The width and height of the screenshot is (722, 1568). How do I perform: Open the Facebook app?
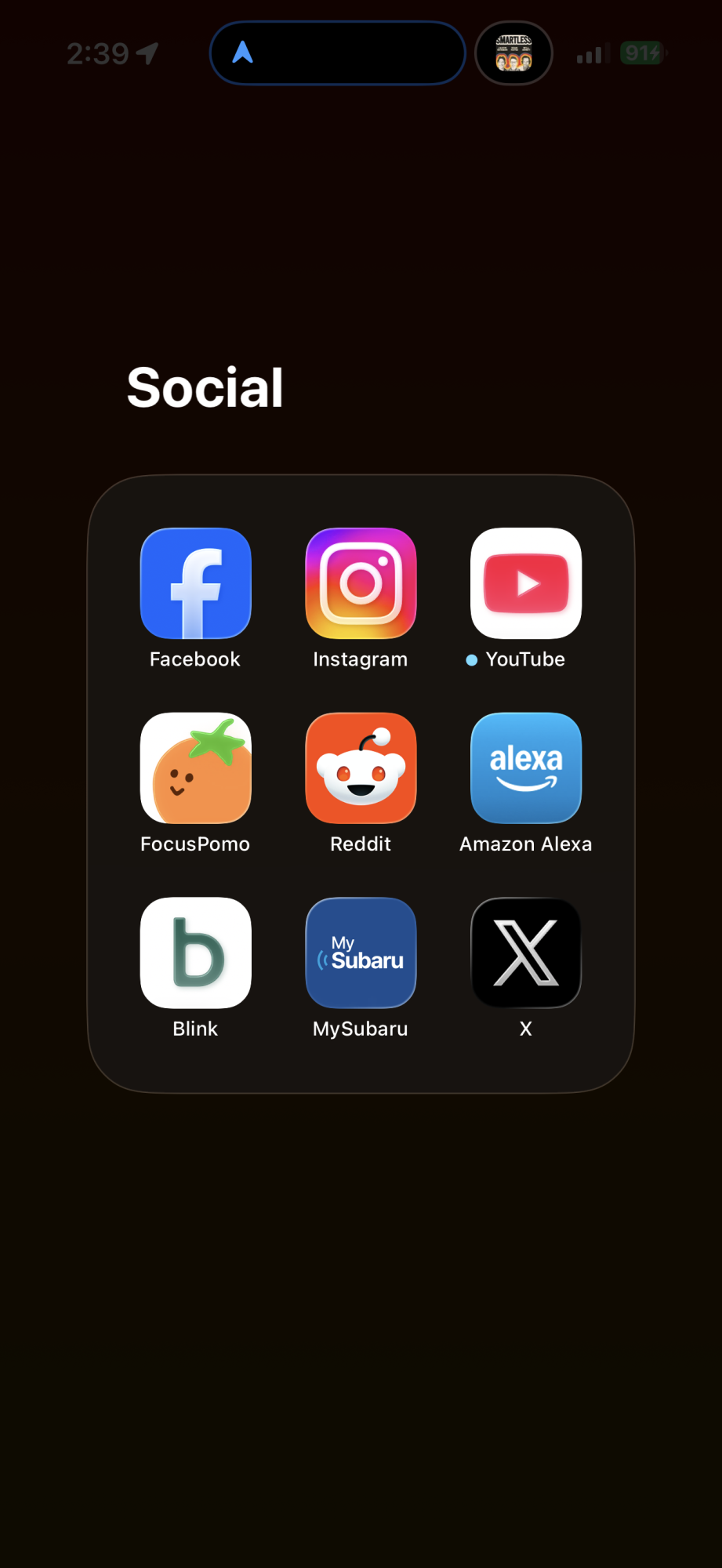click(x=195, y=583)
